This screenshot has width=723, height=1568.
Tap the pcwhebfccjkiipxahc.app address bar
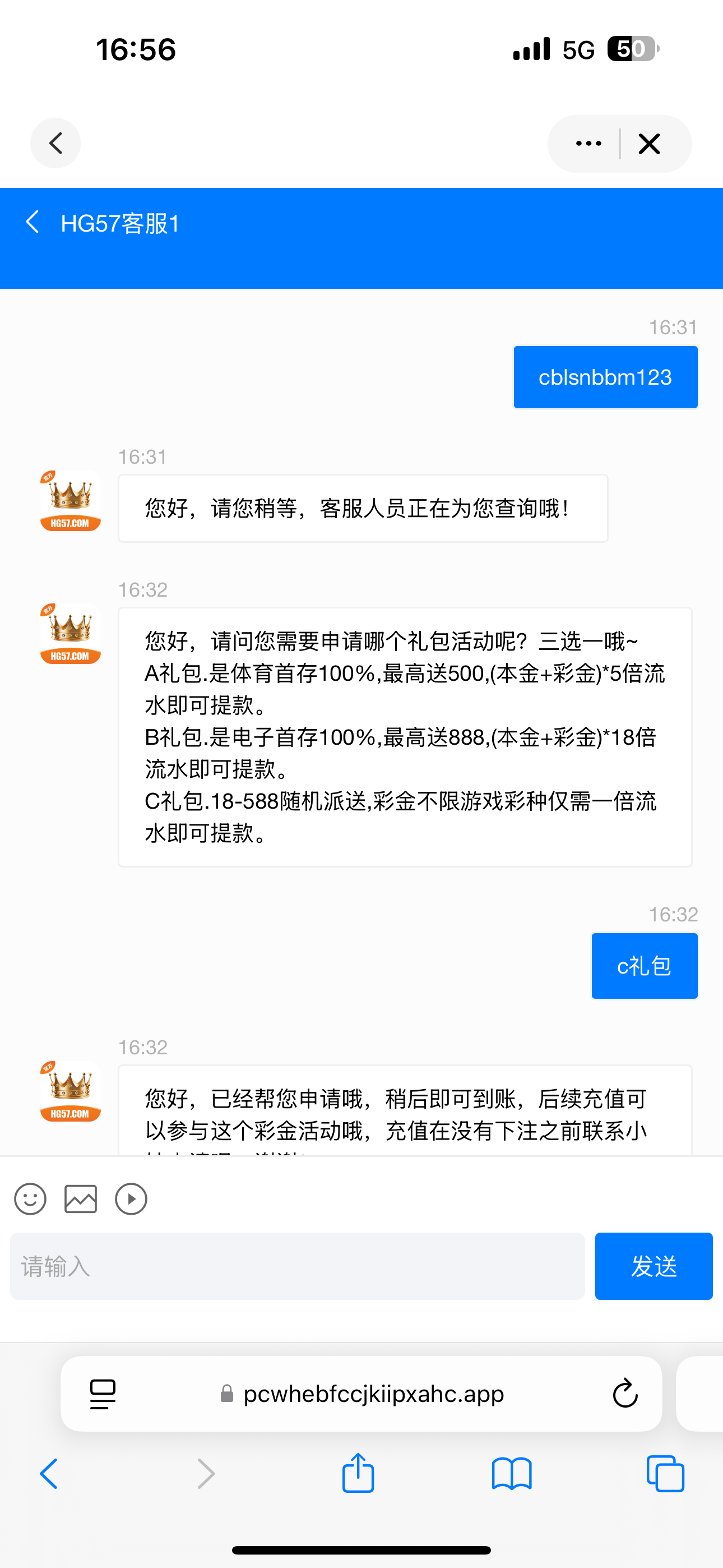tap(373, 1393)
